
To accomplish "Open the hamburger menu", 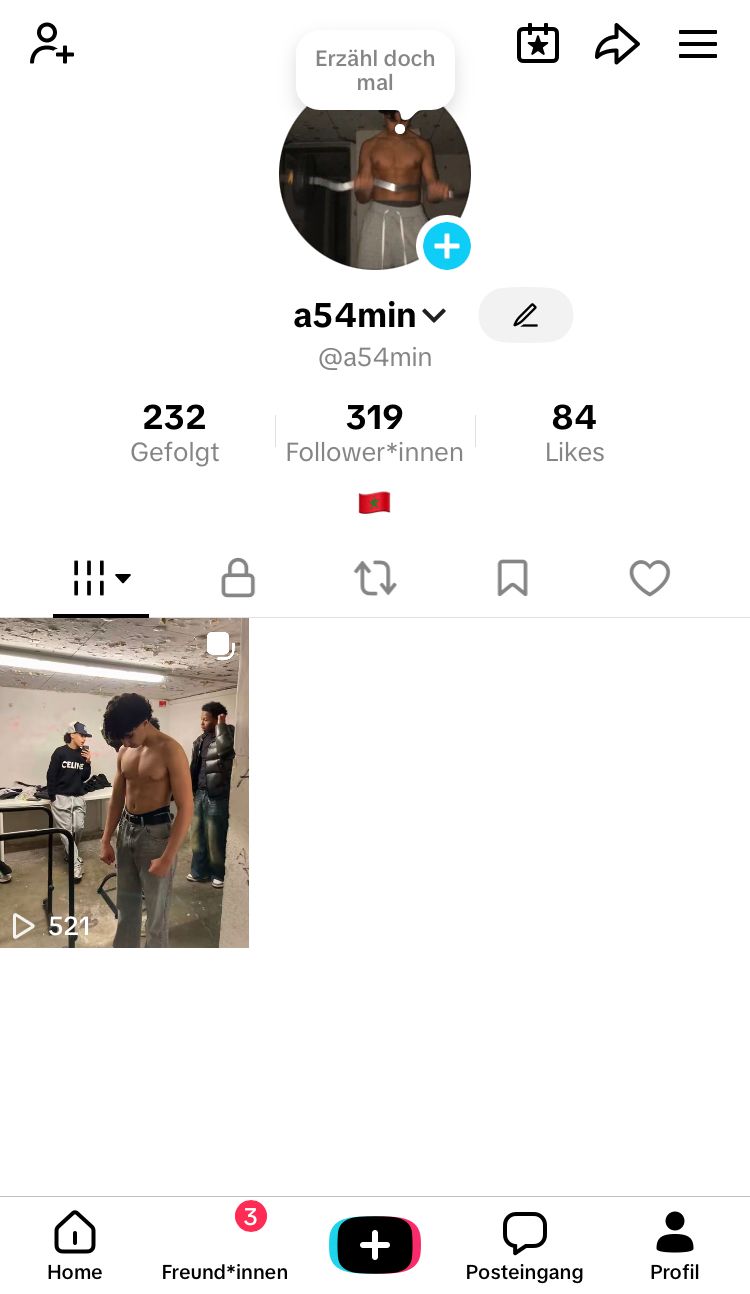I will pos(697,45).
